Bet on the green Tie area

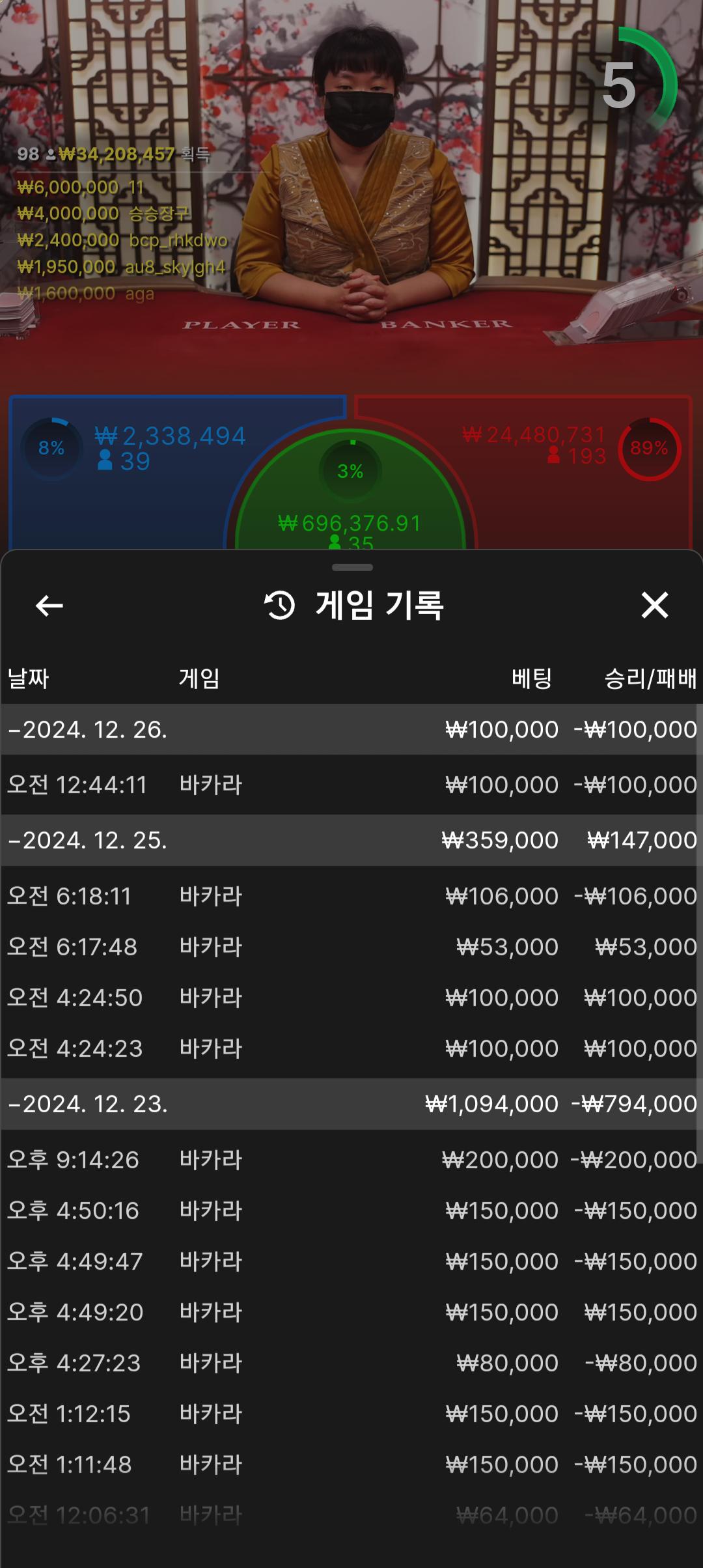pyautogui.click(x=350, y=508)
